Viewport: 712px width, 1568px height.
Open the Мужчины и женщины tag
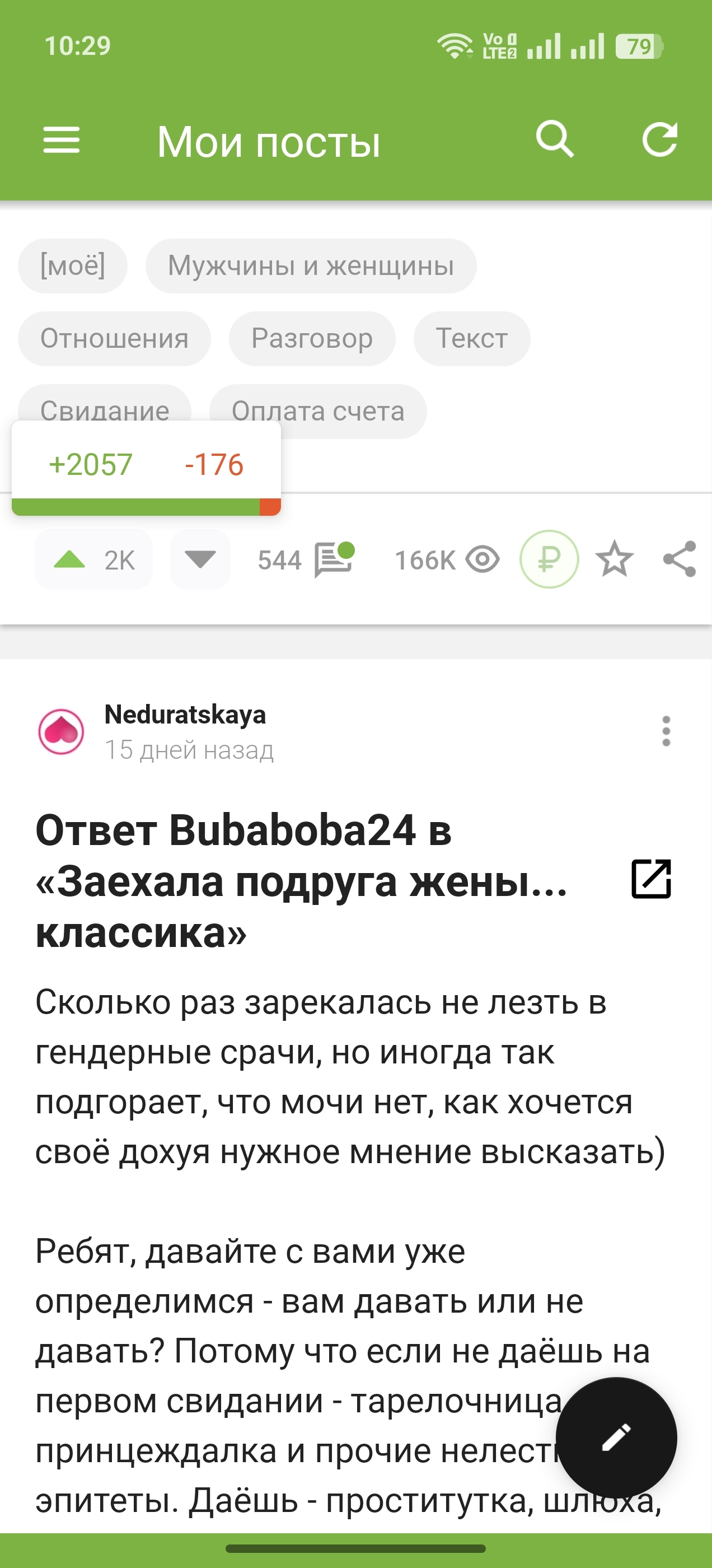tap(310, 266)
